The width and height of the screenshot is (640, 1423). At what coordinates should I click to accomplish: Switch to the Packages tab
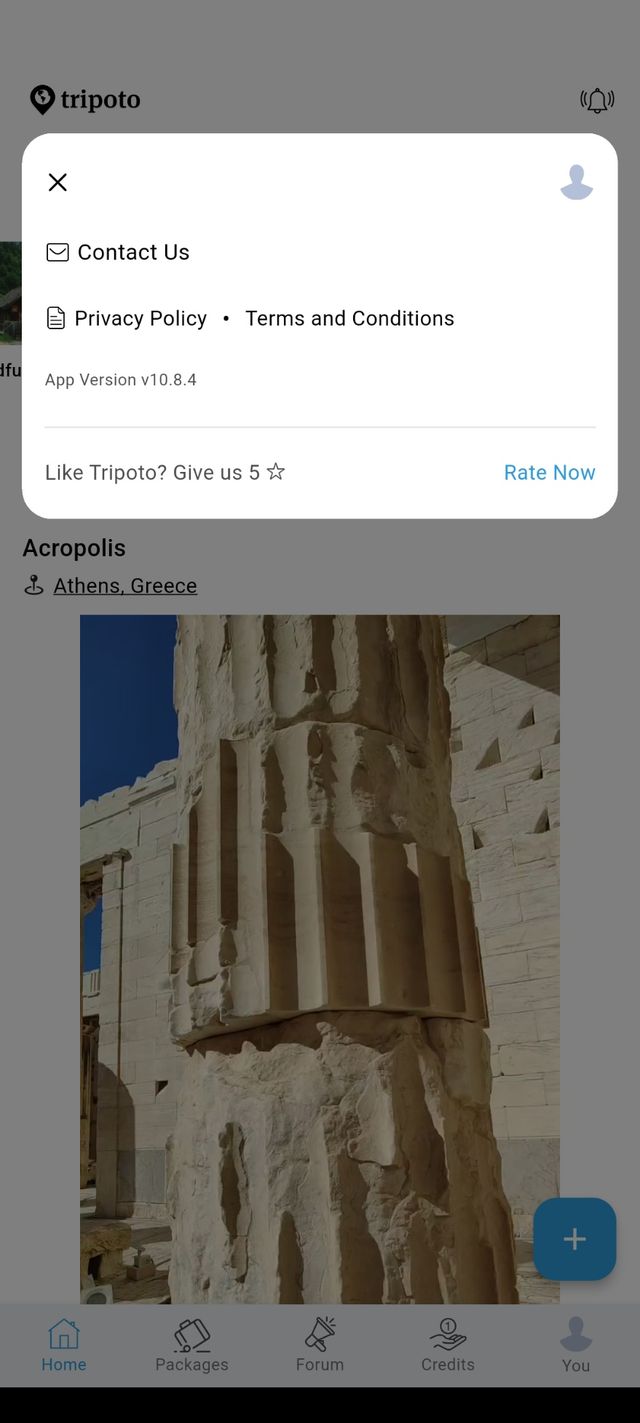[x=192, y=1345]
